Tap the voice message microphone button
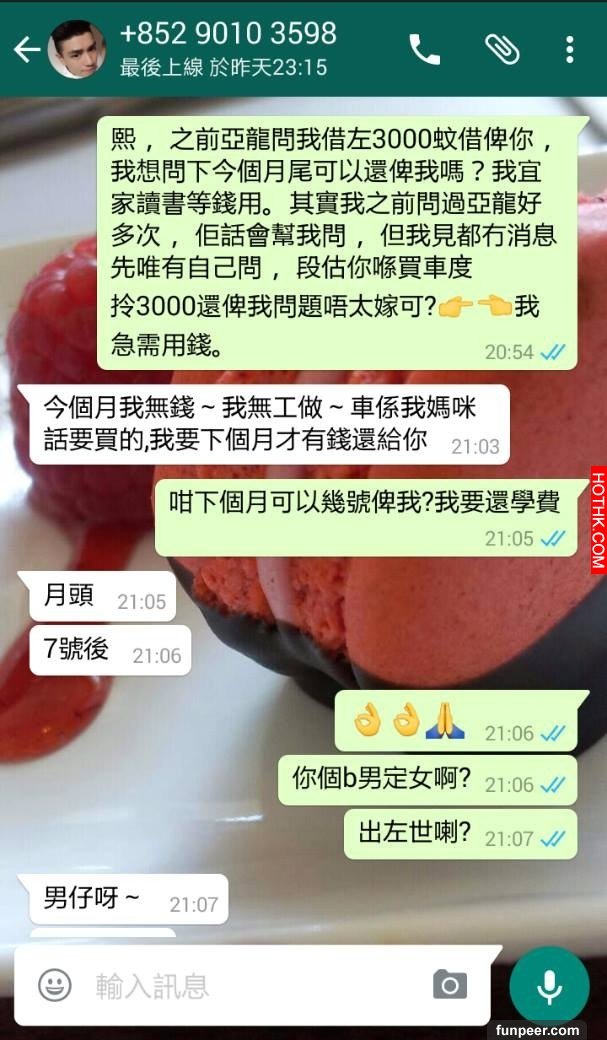Screen dimensions: 607x1040 tap(549, 985)
